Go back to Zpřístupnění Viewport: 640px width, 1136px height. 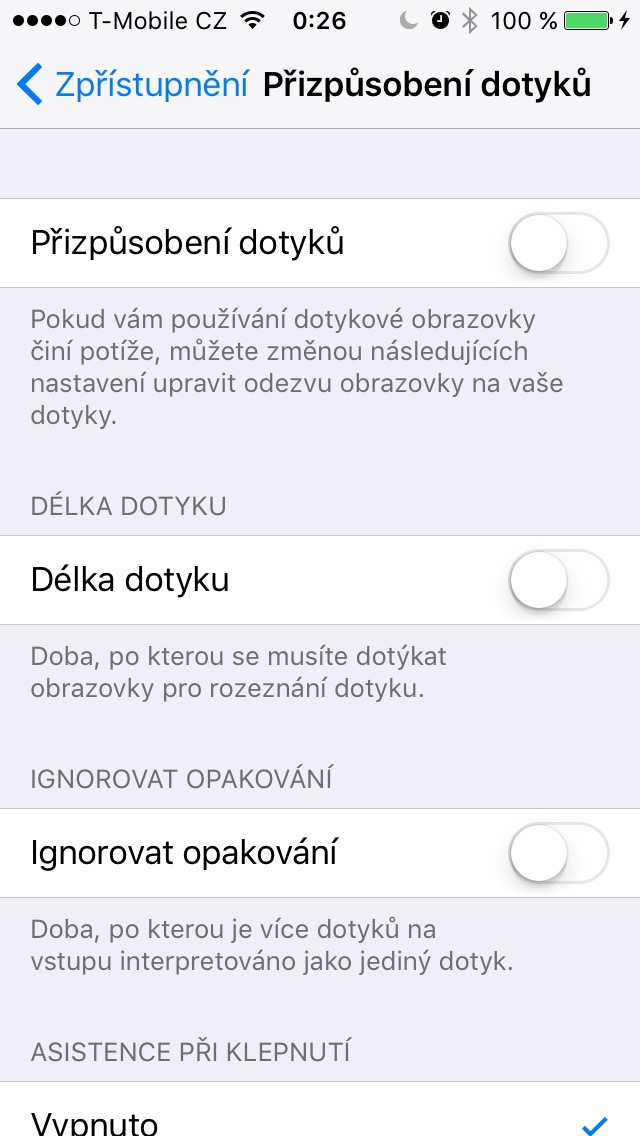click(x=132, y=85)
